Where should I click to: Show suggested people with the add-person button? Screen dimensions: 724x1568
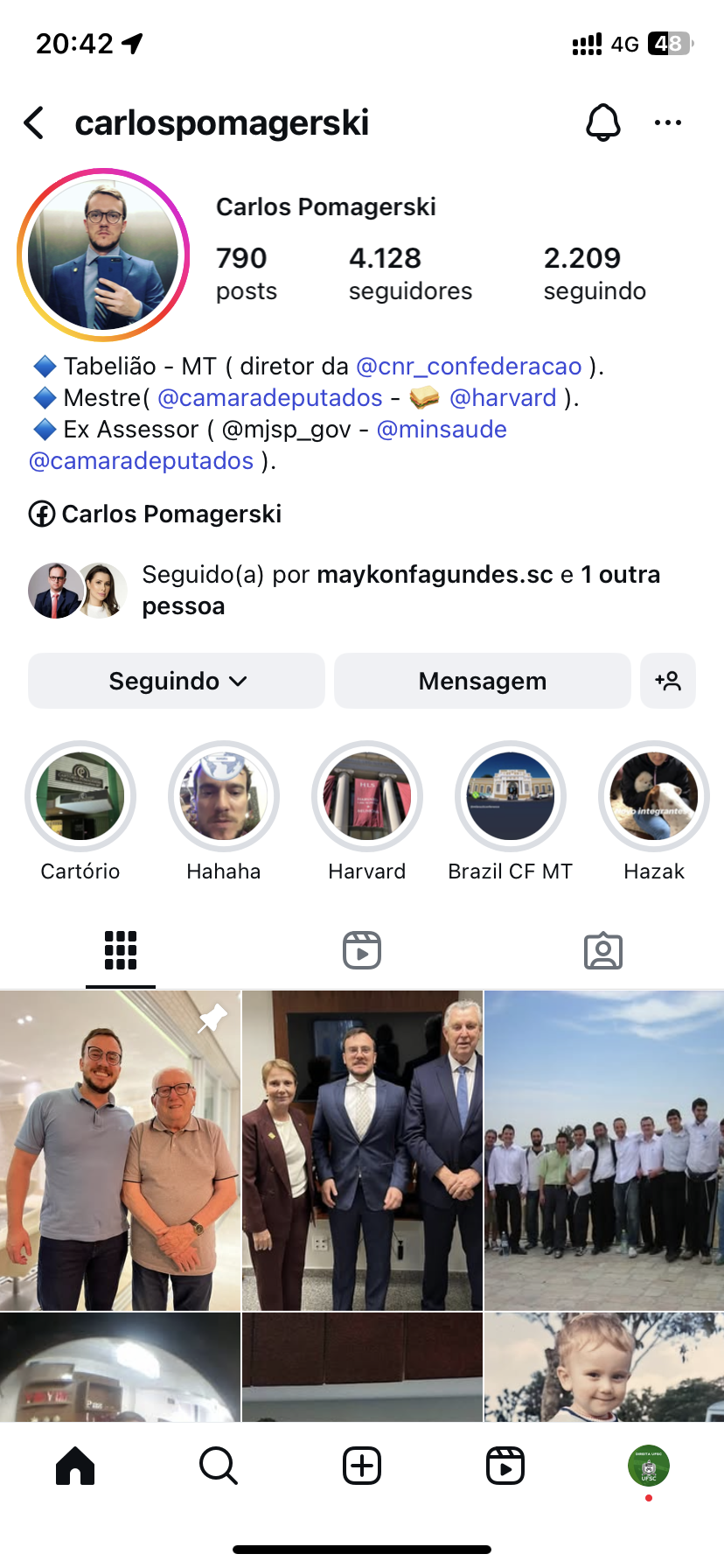coord(668,681)
